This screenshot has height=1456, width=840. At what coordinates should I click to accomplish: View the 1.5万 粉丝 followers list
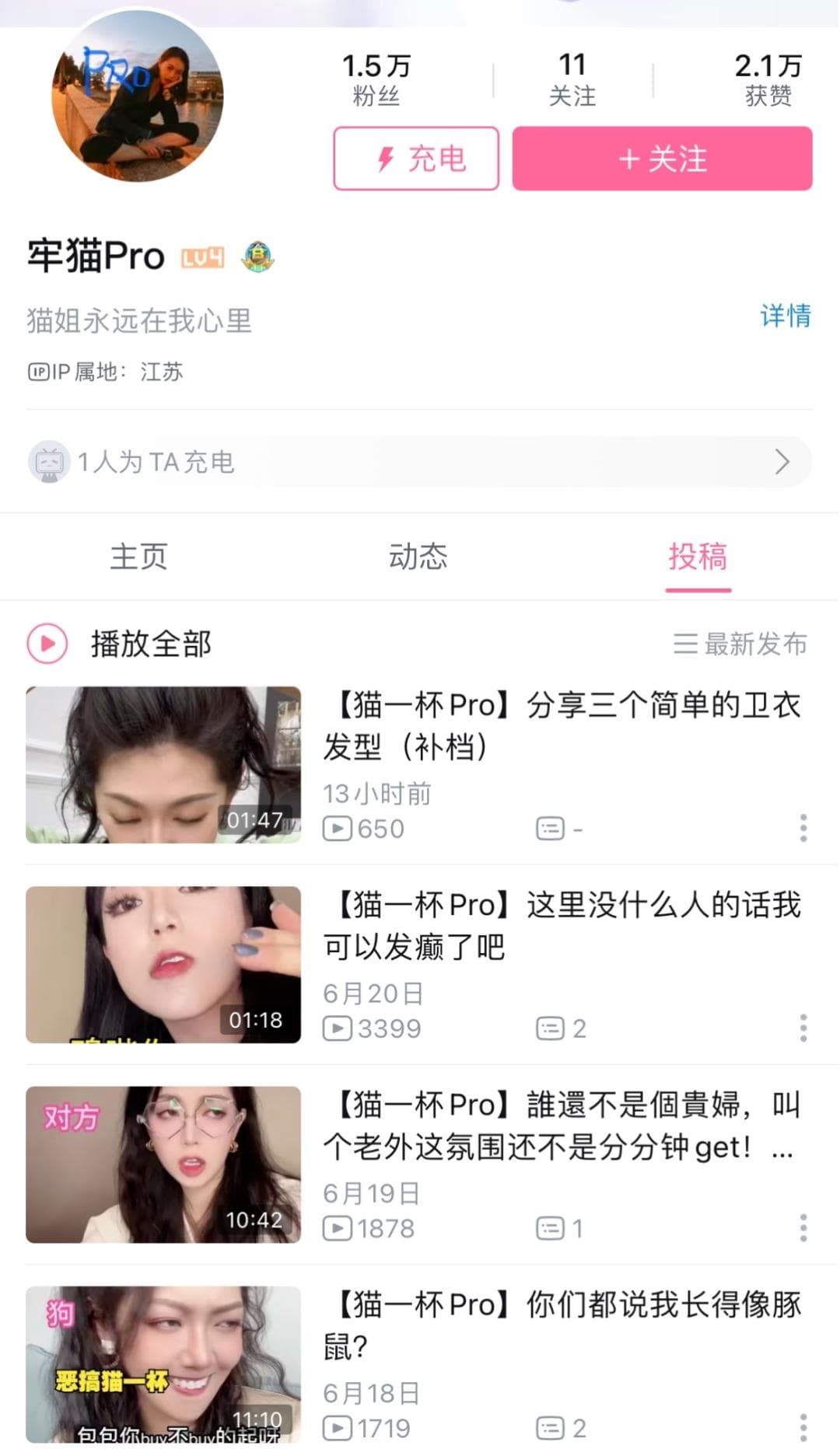376,79
